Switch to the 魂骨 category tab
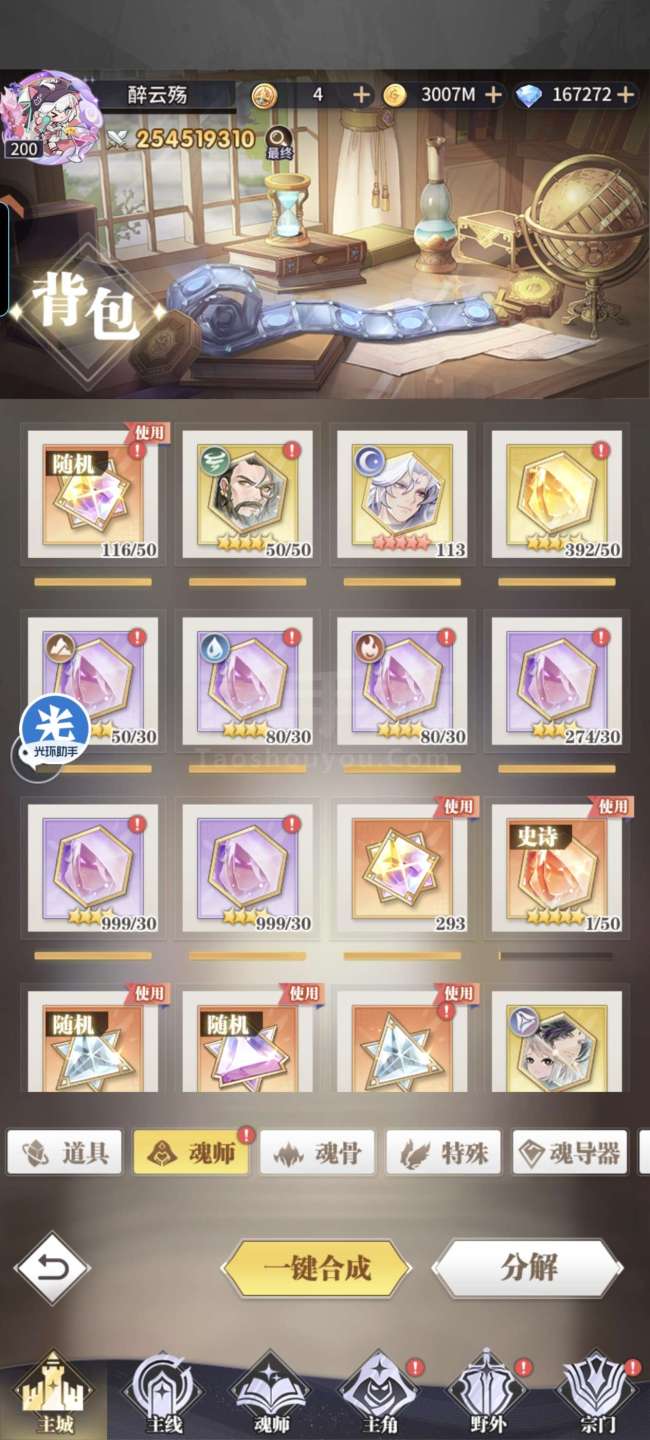This screenshot has width=650, height=1440. [x=318, y=1153]
